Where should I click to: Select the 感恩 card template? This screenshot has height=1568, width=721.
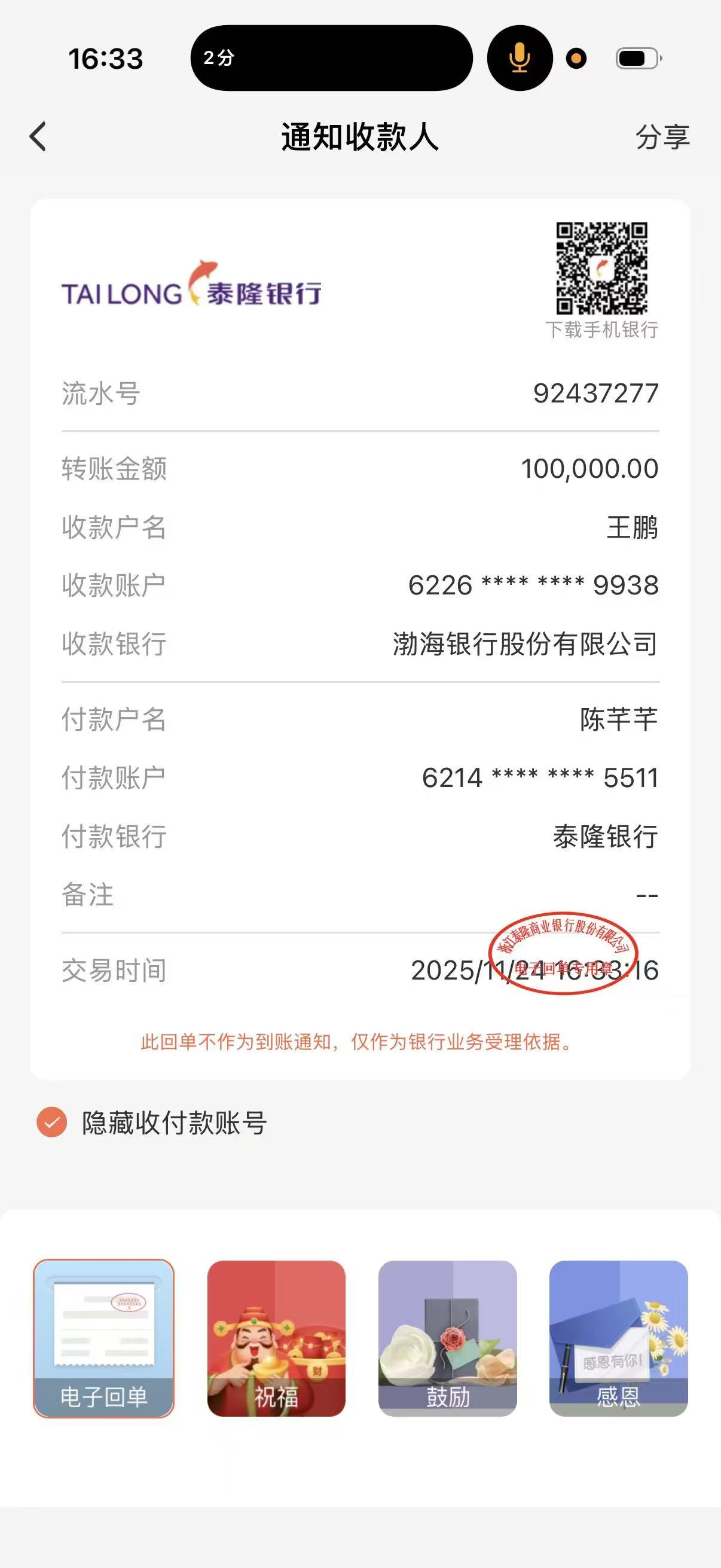618,1338
